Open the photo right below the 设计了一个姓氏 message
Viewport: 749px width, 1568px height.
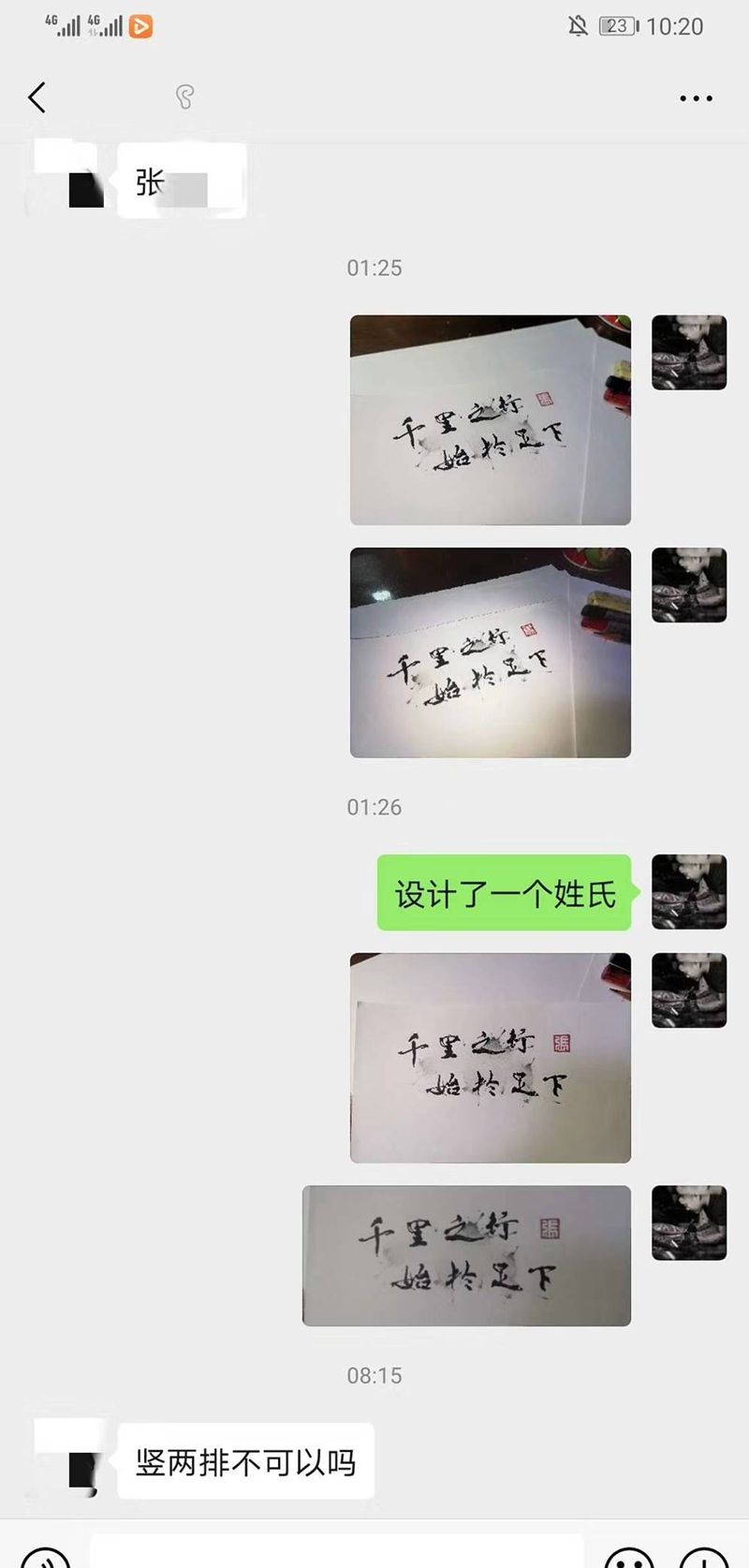point(490,1058)
